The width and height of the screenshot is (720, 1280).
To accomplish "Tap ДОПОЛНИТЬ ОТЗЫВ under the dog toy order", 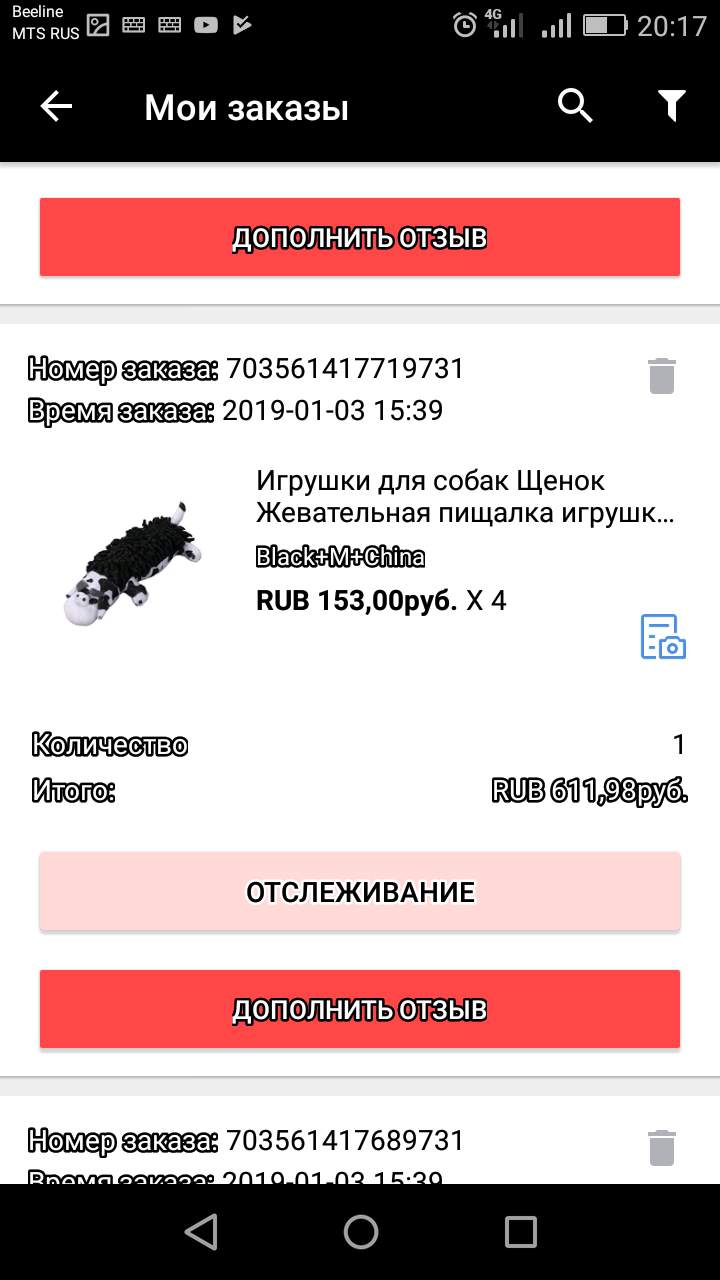I will [360, 1009].
